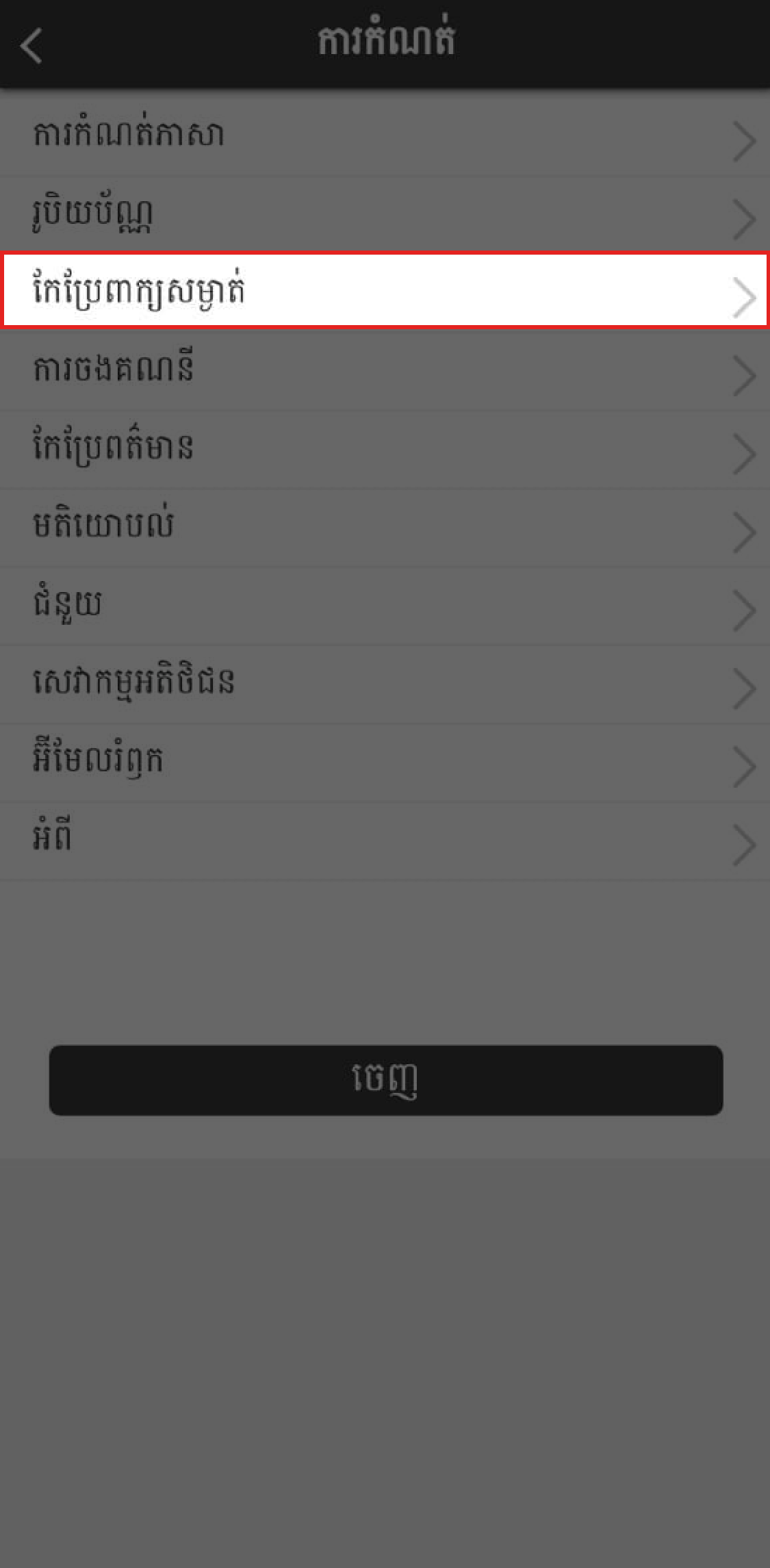Tap the ចេញ logout button

pyautogui.click(x=386, y=1080)
